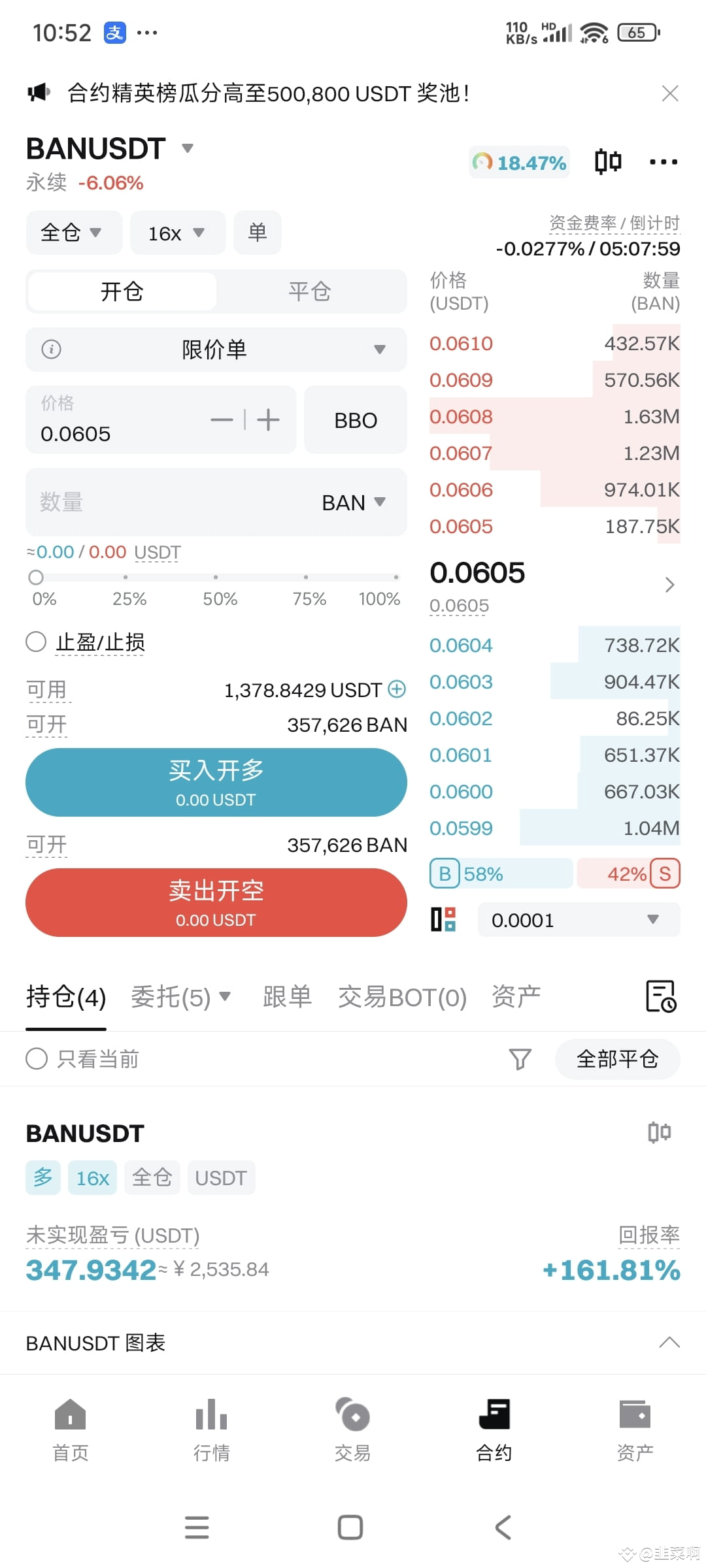Toggle the 单 position mode button

point(258,233)
